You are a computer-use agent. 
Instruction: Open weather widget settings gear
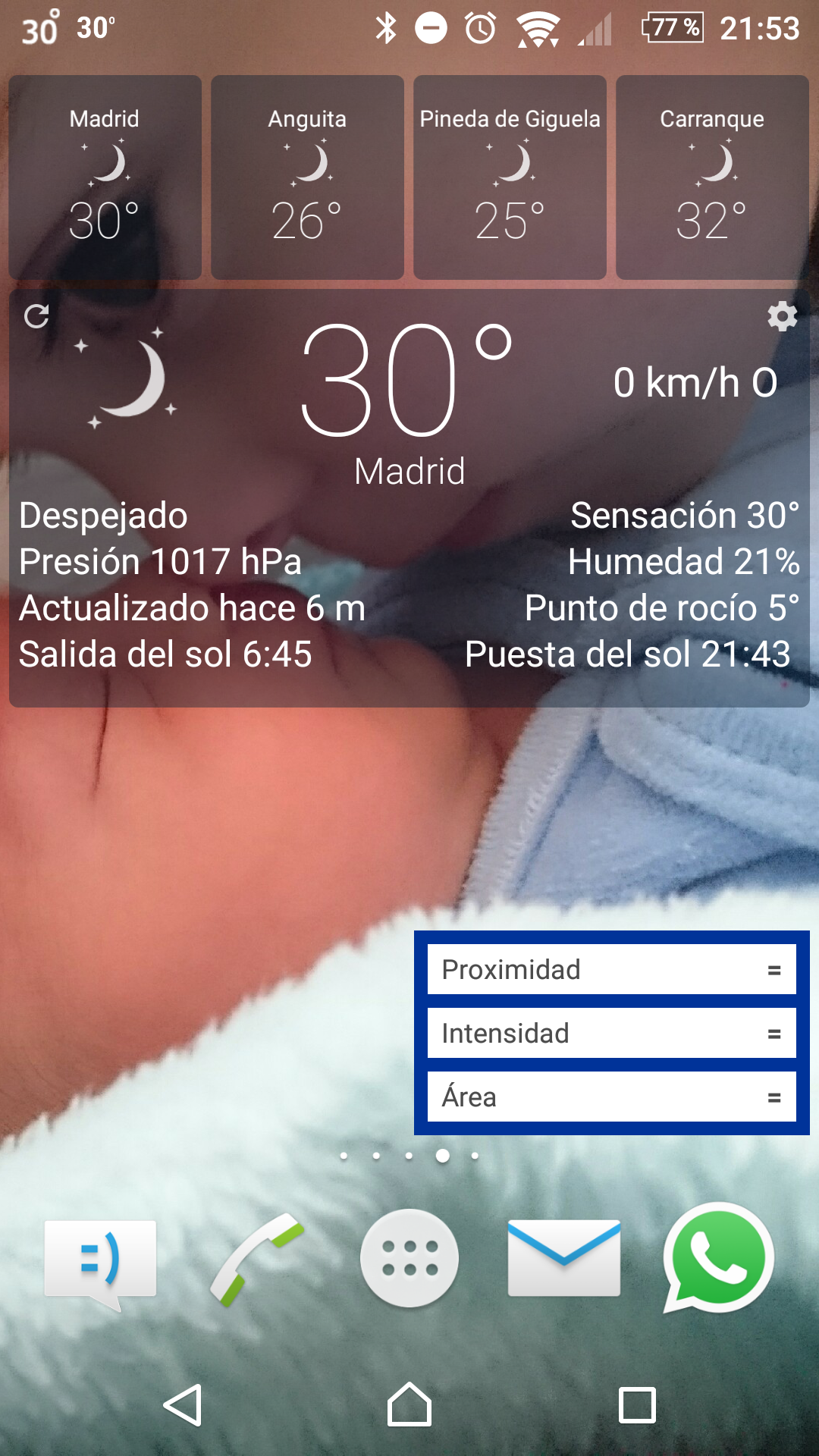[x=782, y=316]
